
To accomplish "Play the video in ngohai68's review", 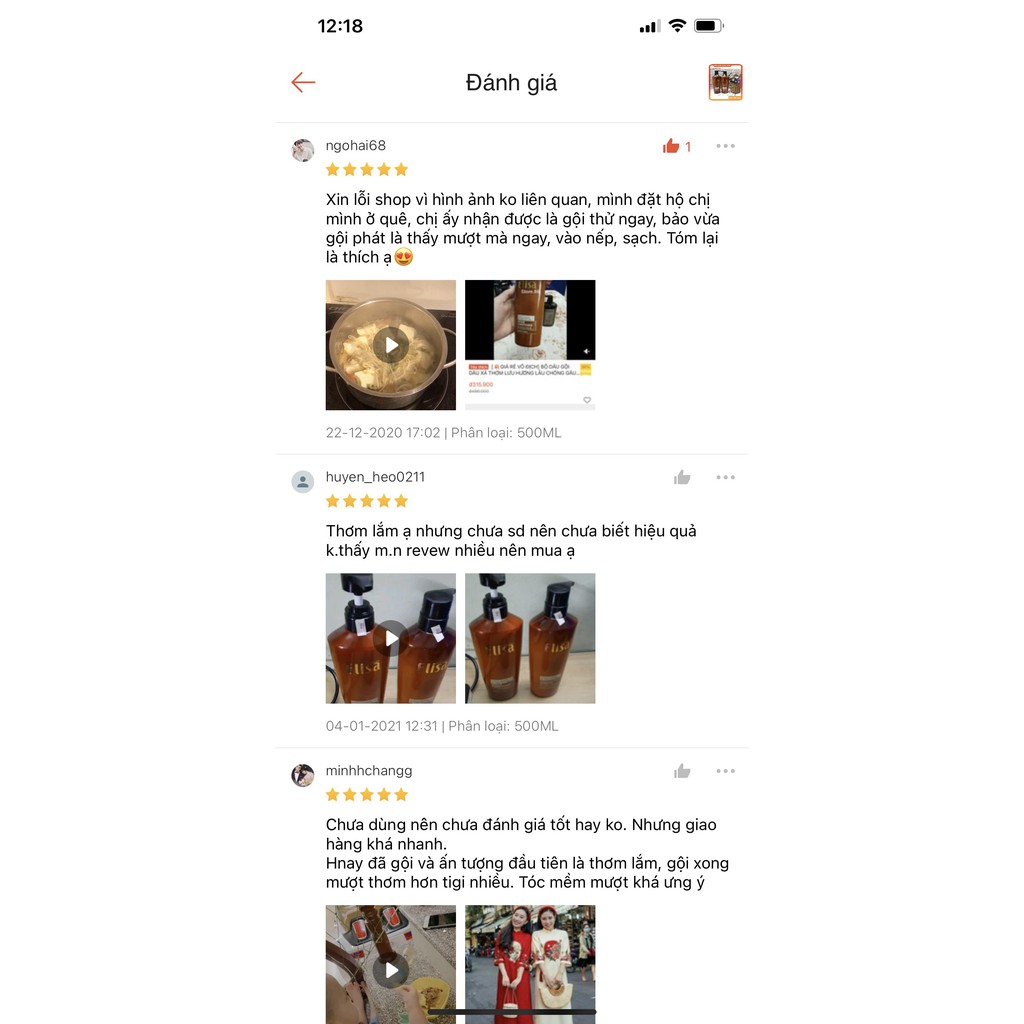I will [391, 345].
